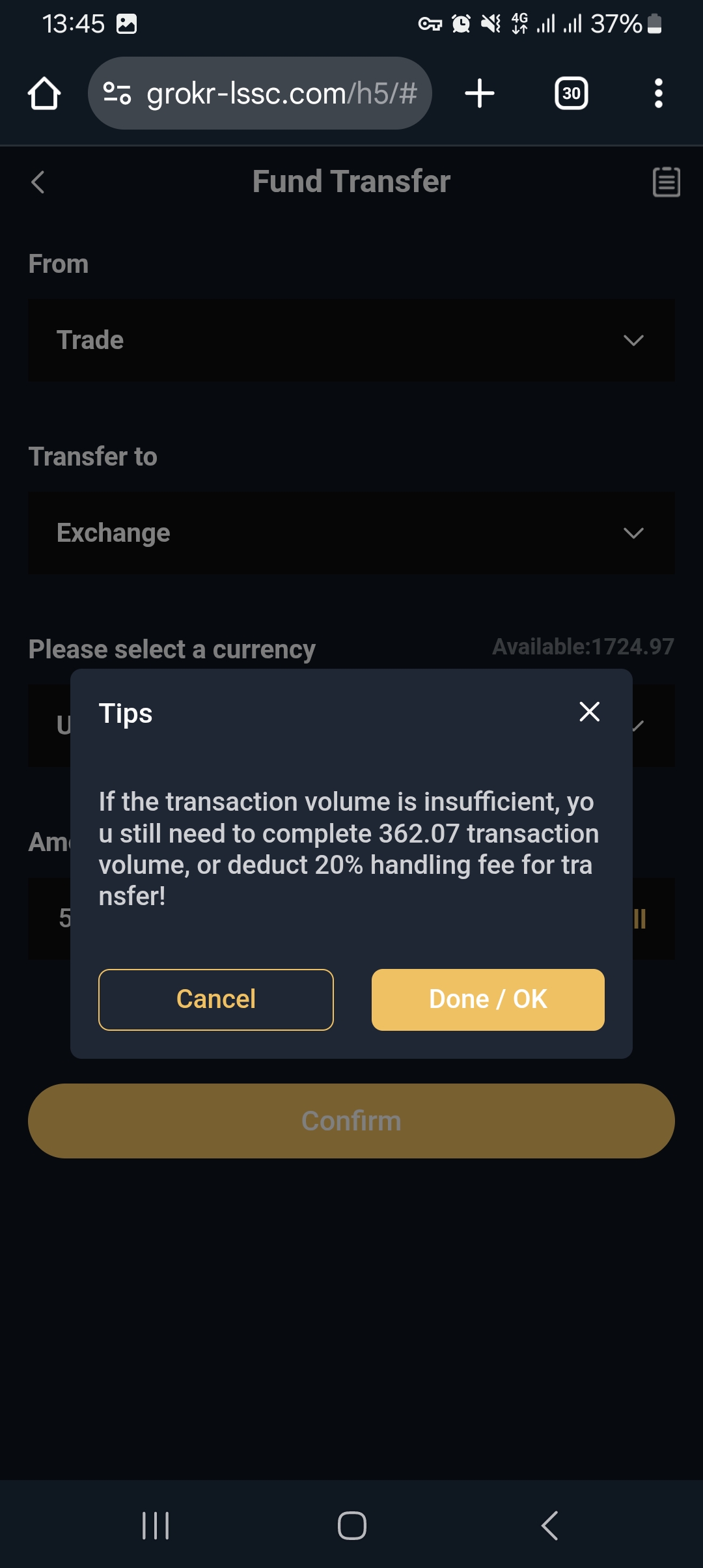The width and height of the screenshot is (703, 1568).
Task: Open the tab switcher showing 30 tabs
Action: pyautogui.click(x=571, y=94)
